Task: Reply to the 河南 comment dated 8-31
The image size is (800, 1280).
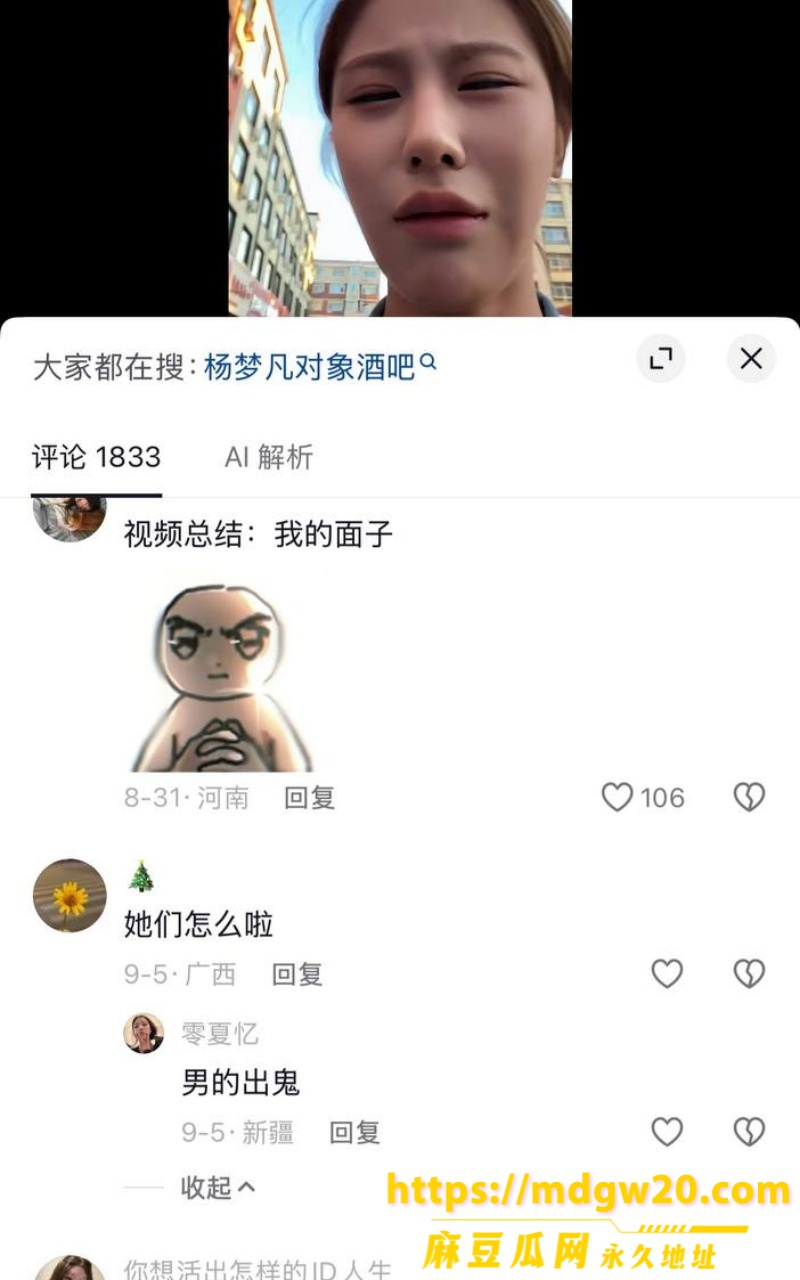Action: click(x=309, y=798)
